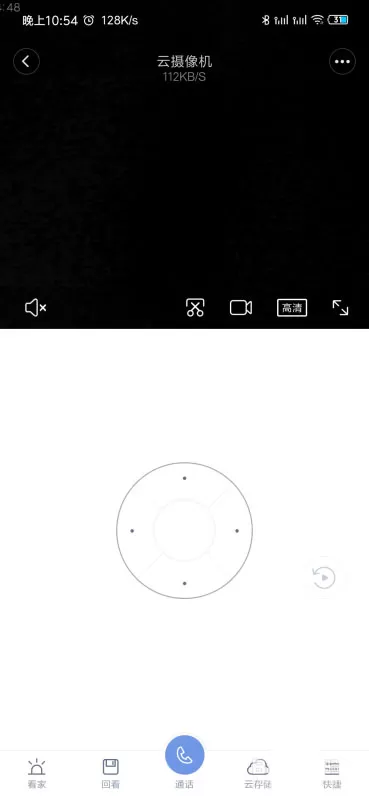This screenshot has width=369, height=800.
Task: Pan camera left with the left dot
Action: [132, 531]
